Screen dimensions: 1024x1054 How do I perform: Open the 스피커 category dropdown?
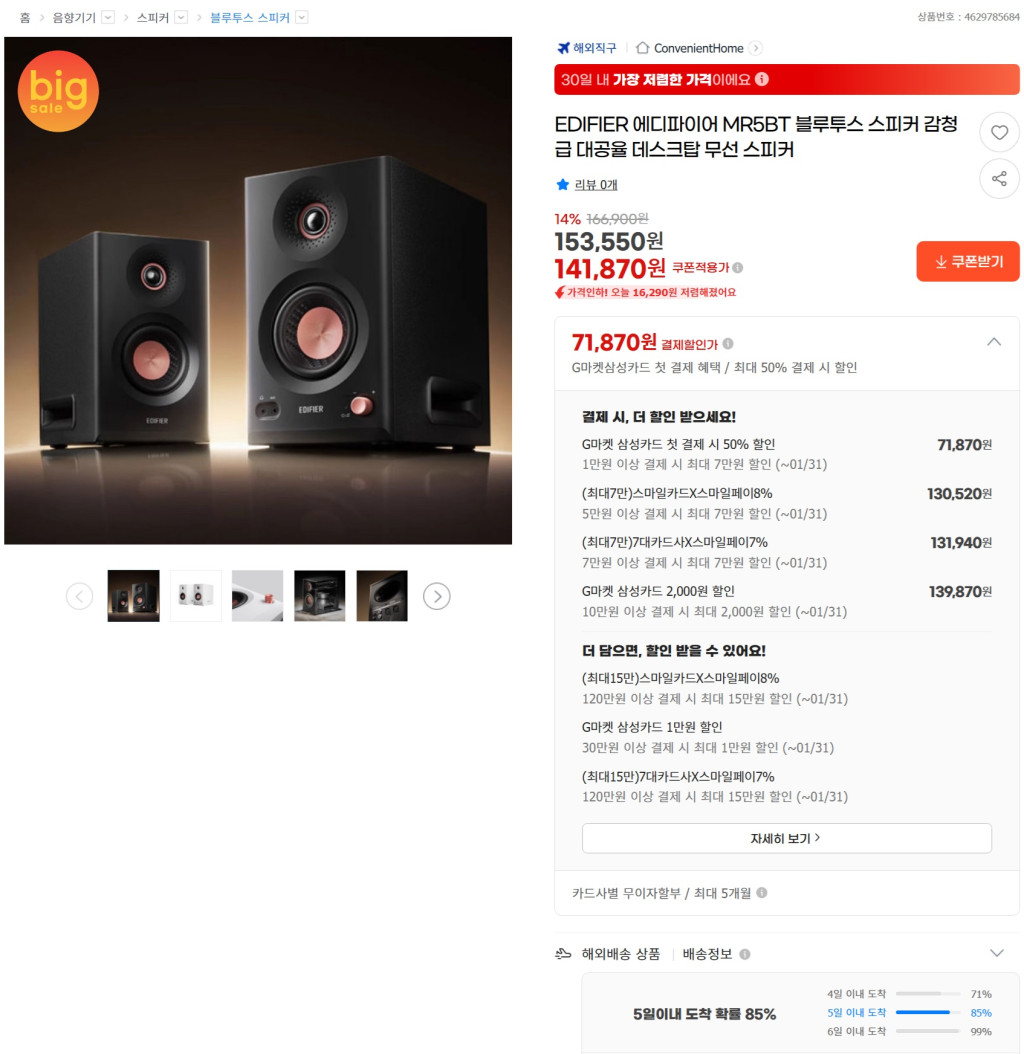[x=181, y=17]
